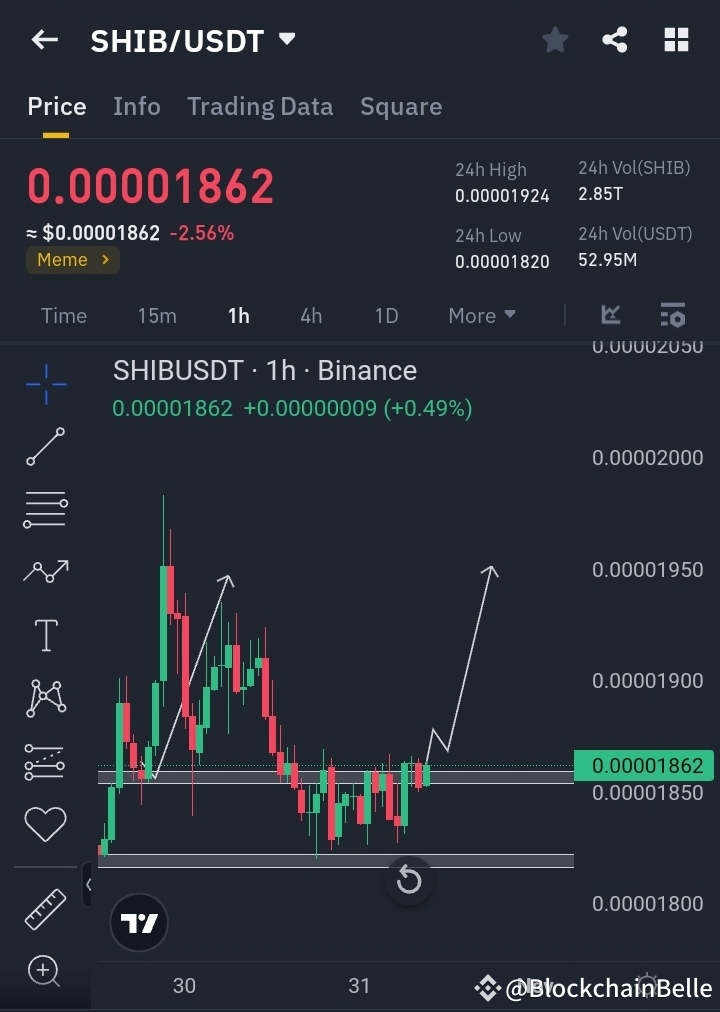The width and height of the screenshot is (720, 1012).
Task: Switch to the Trading Data tab
Action: pos(260,106)
